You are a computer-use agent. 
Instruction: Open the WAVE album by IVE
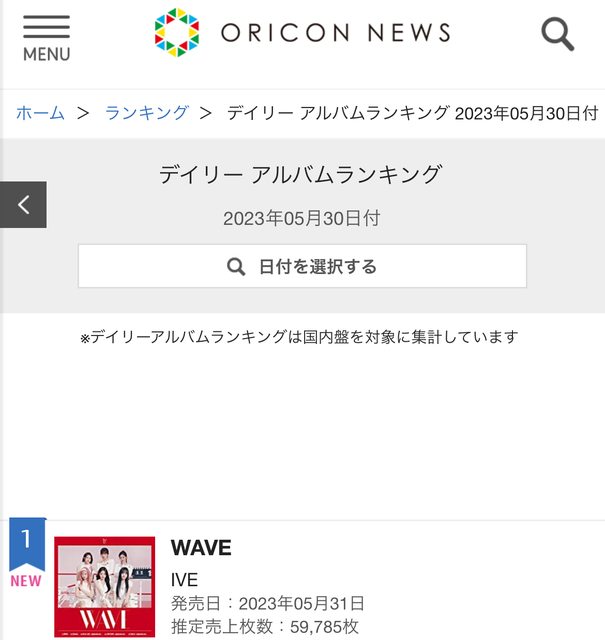201,547
